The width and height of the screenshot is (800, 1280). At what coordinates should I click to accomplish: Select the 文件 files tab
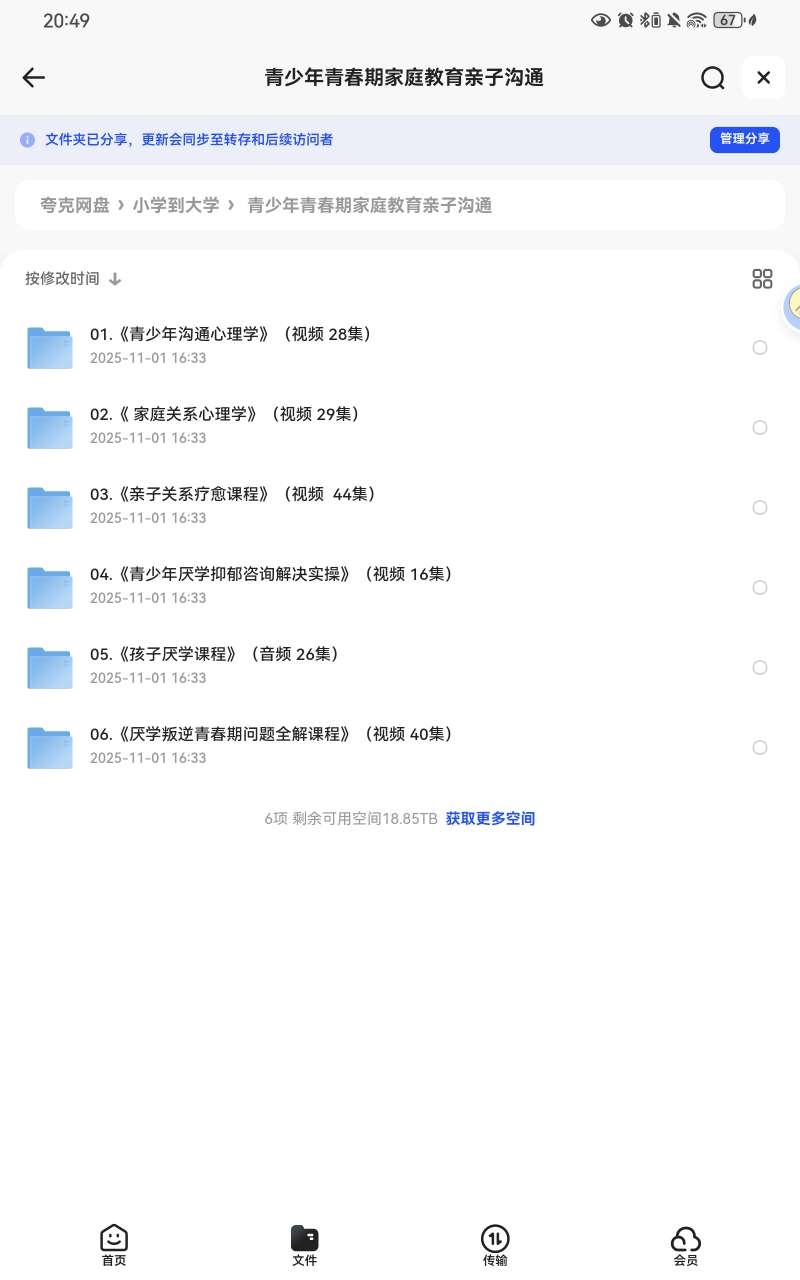pyautogui.click(x=304, y=1245)
